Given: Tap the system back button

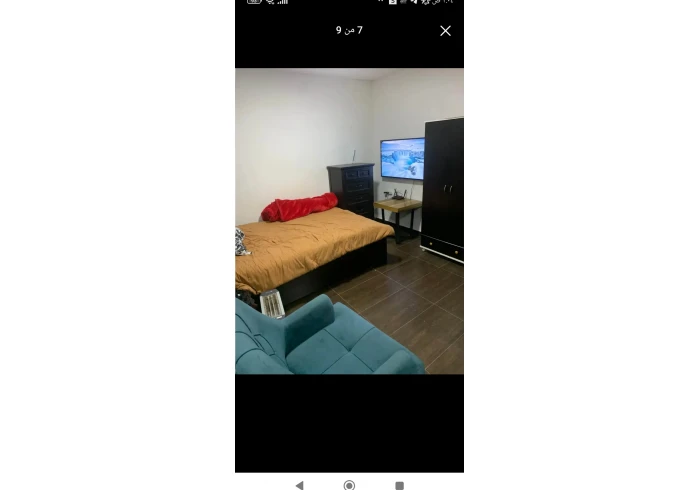Looking at the screenshot, I should [x=299, y=485].
